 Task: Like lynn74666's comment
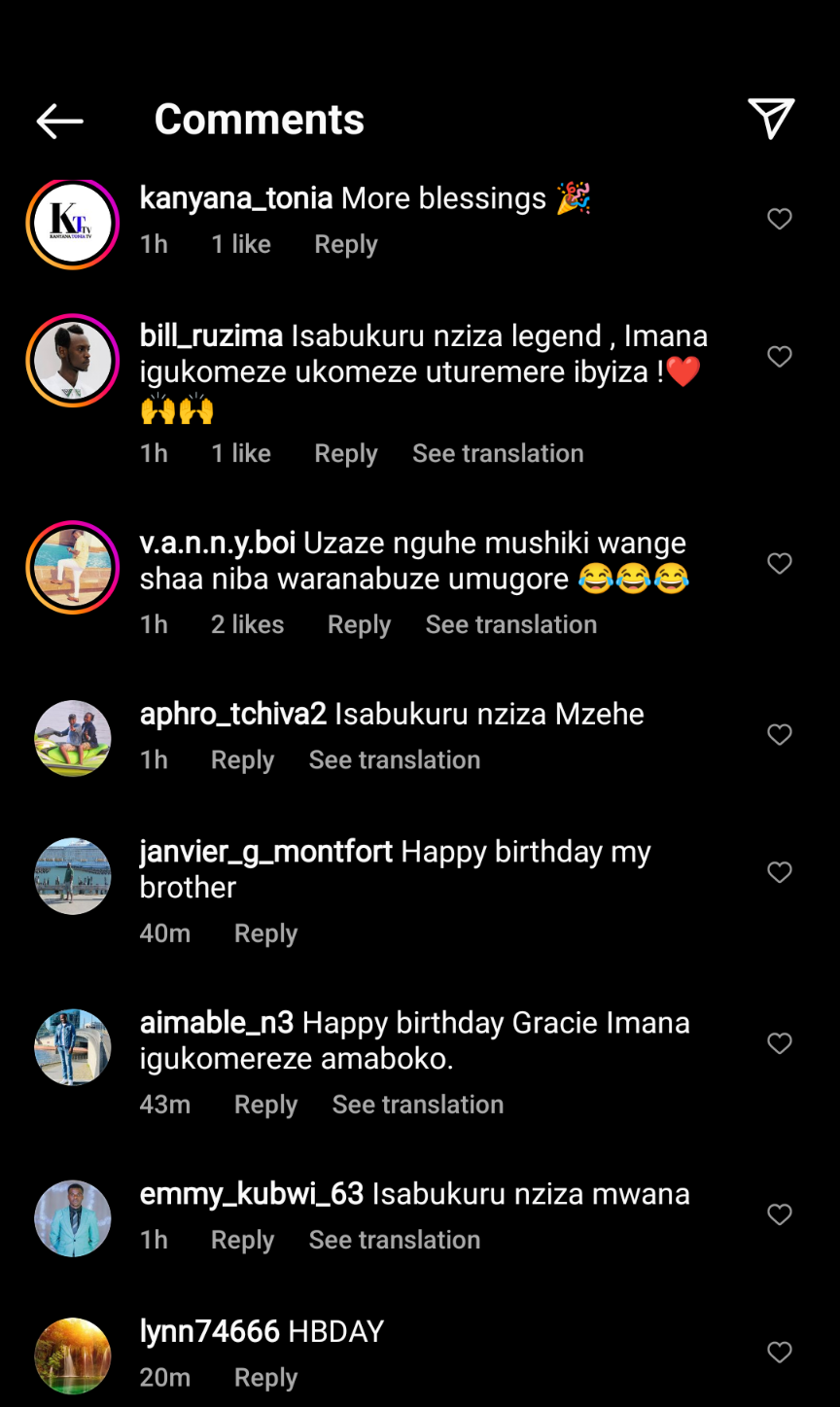(780, 1353)
